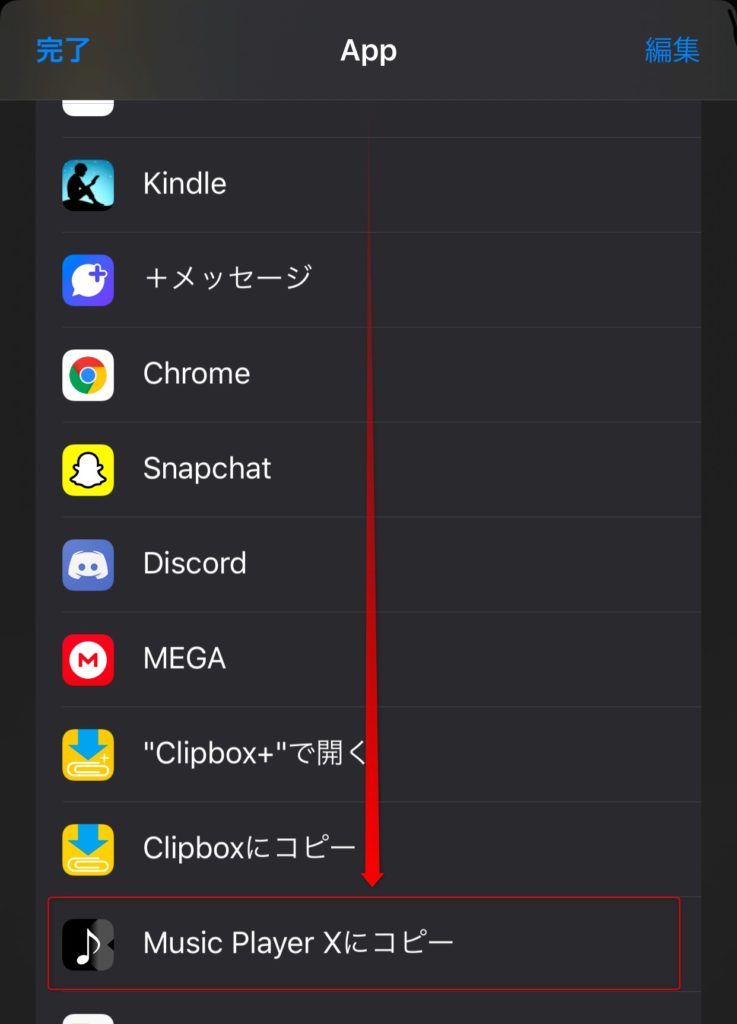Screen dimensions: 737x1024
Task: Choose Clipboxにコピー
Action: (249, 849)
